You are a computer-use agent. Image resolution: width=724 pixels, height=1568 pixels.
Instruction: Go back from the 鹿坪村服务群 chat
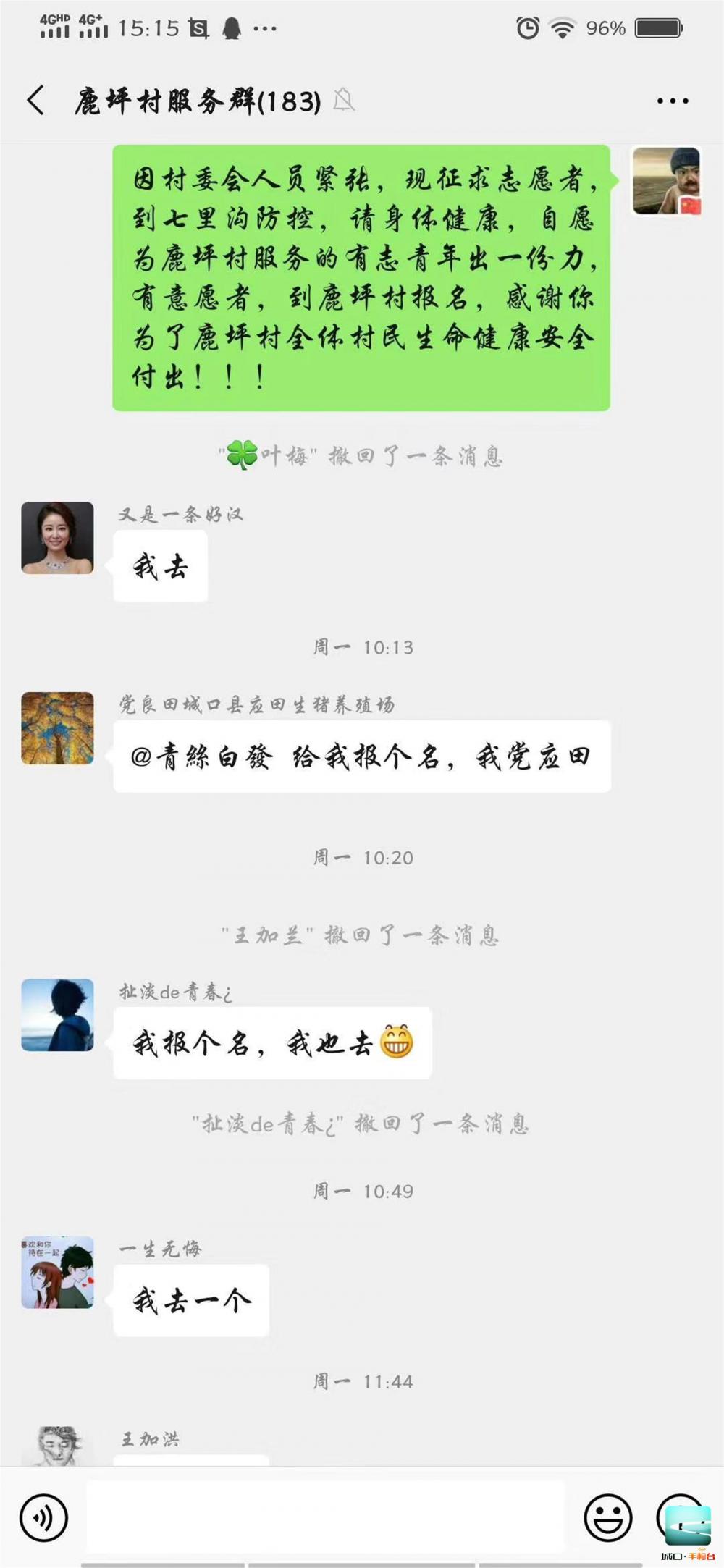[35, 101]
